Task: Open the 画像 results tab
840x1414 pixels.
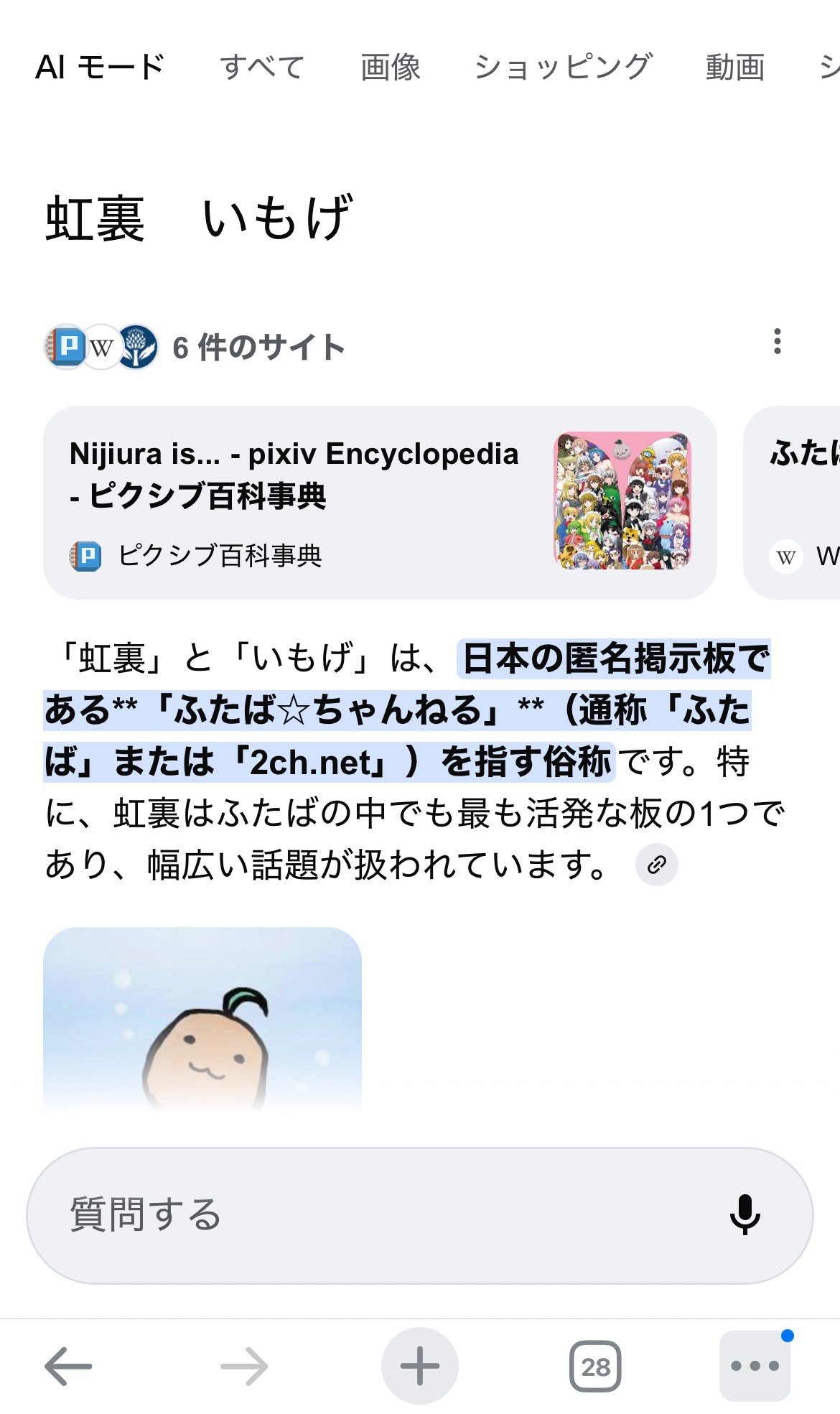Action: tap(391, 68)
